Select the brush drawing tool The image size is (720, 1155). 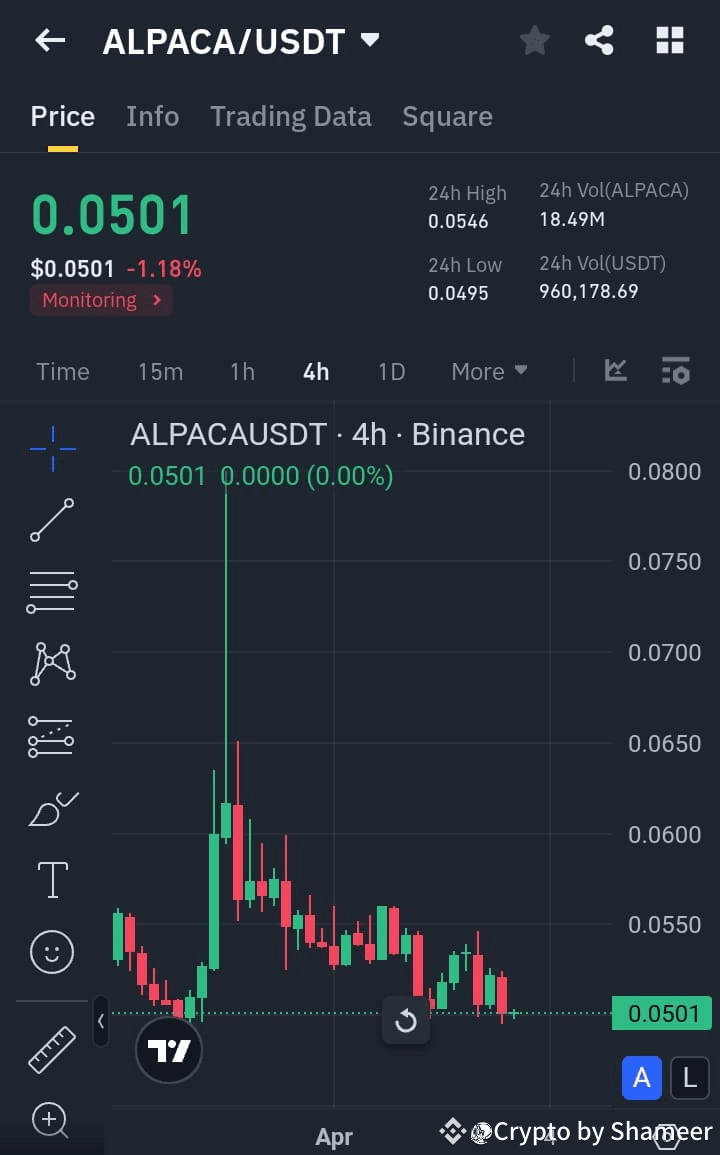(x=51, y=808)
